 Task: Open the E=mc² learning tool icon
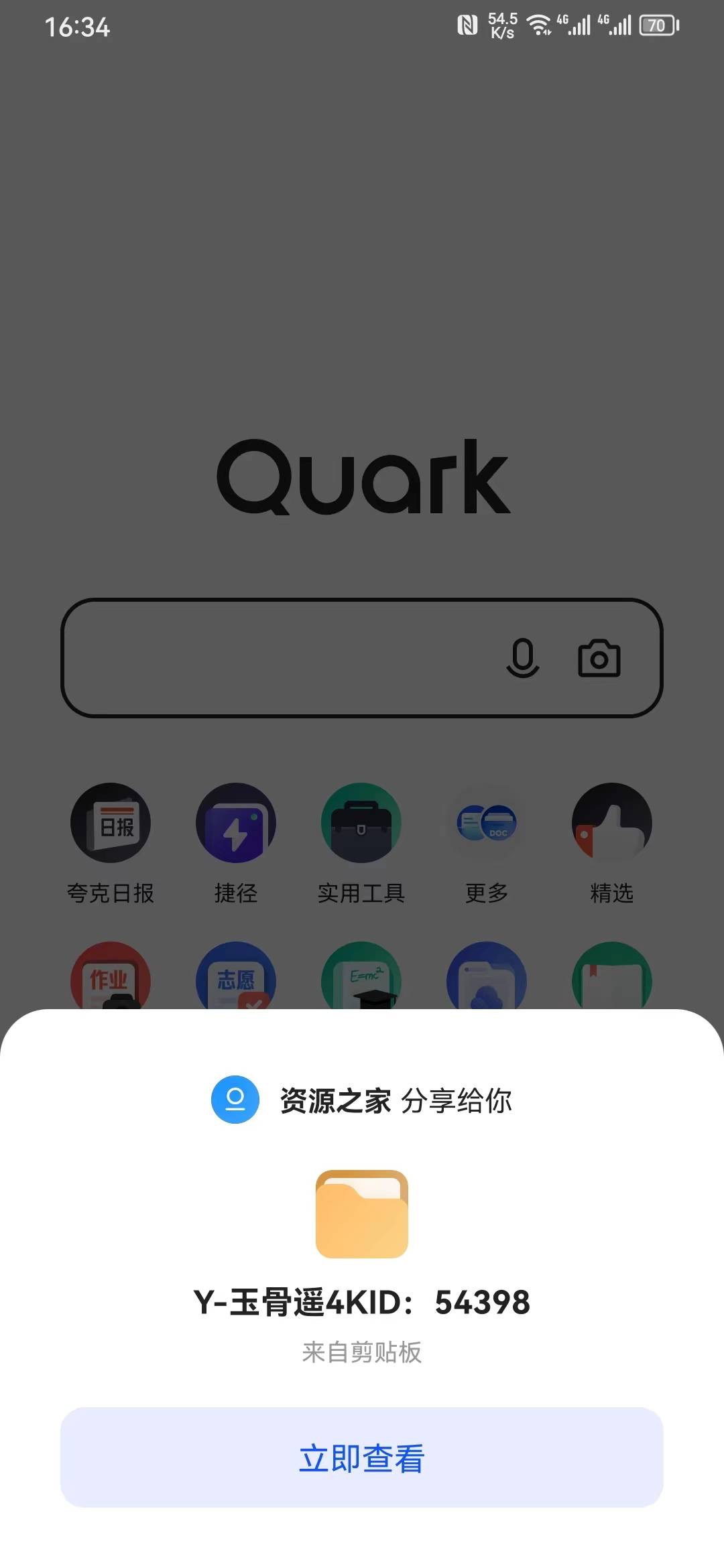[362, 980]
